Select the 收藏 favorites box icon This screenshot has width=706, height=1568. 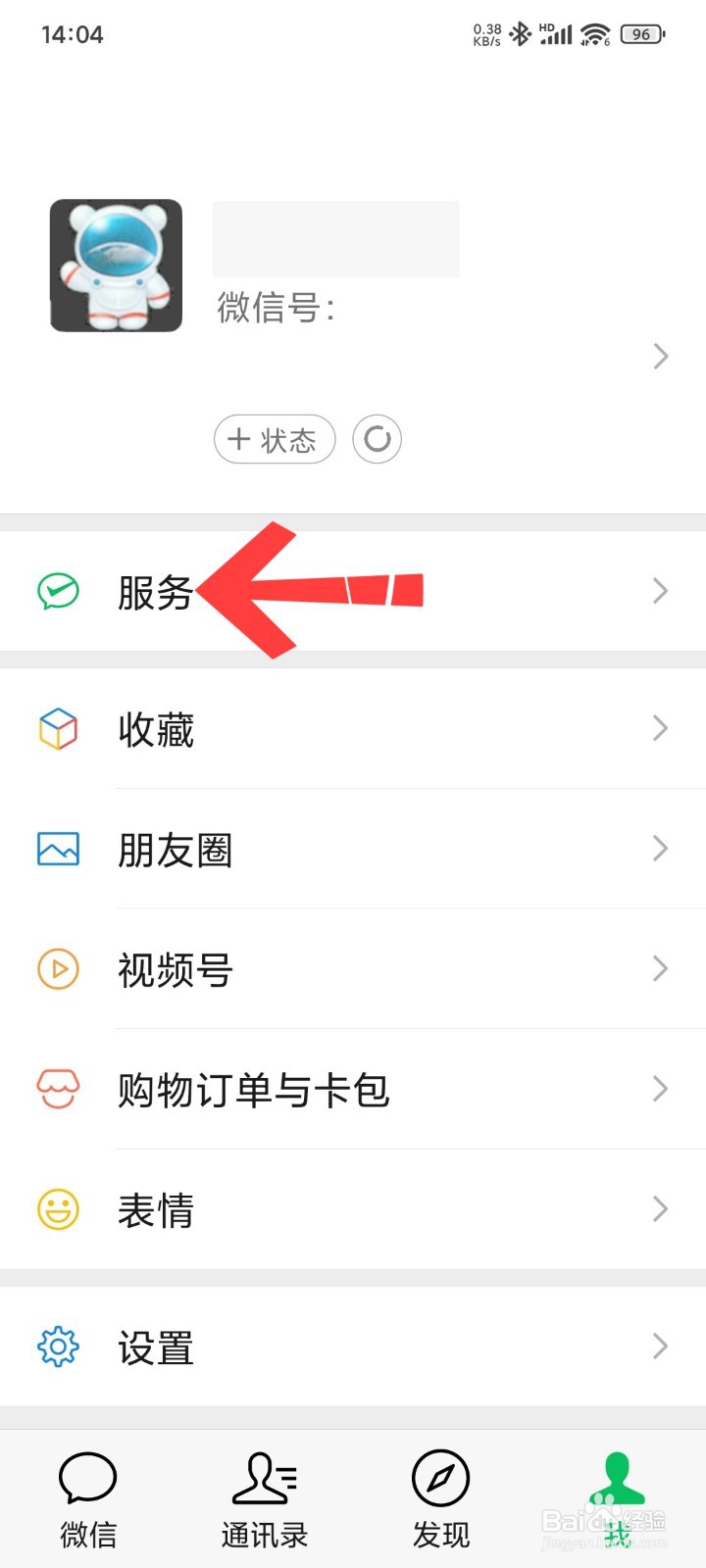(x=57, y=729)
